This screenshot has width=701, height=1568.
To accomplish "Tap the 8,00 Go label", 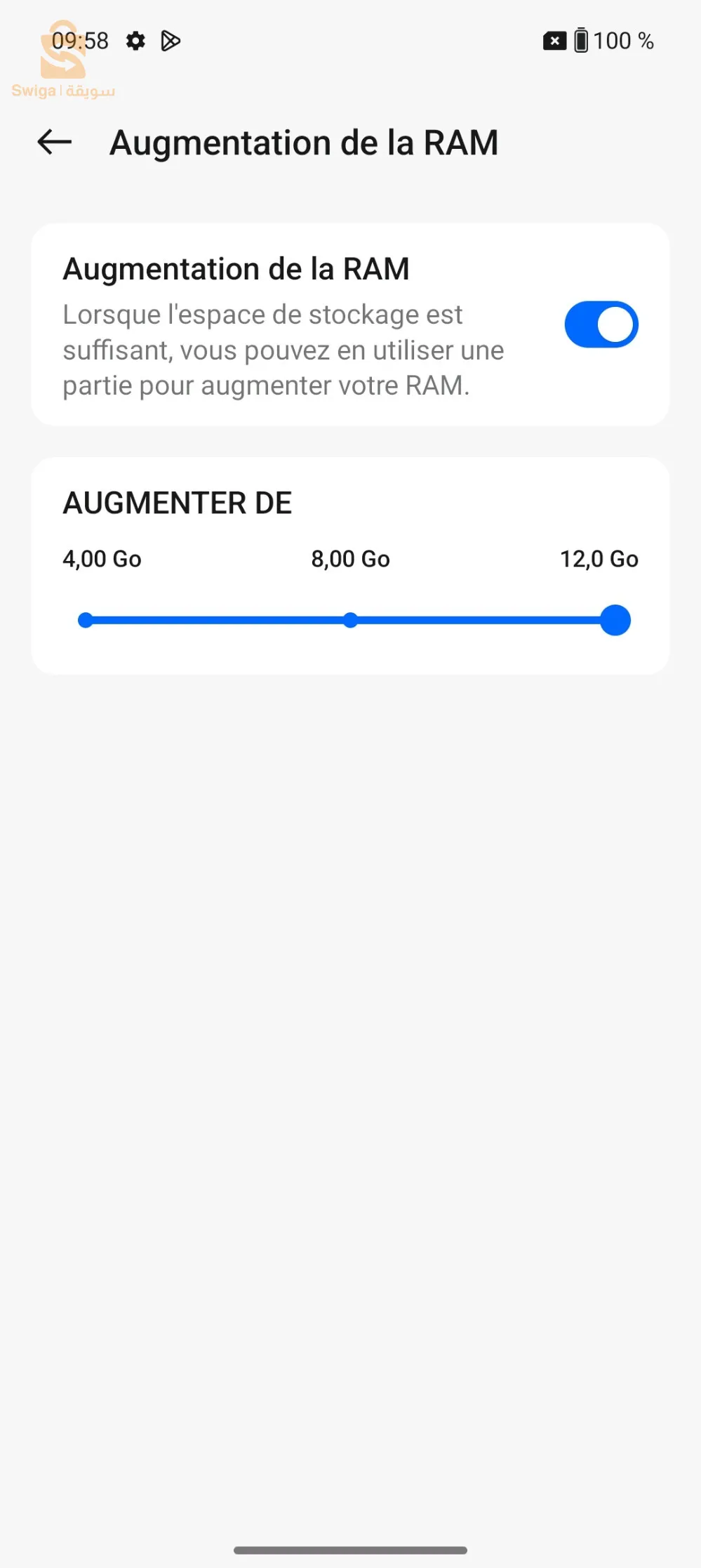I will (351, 559).
